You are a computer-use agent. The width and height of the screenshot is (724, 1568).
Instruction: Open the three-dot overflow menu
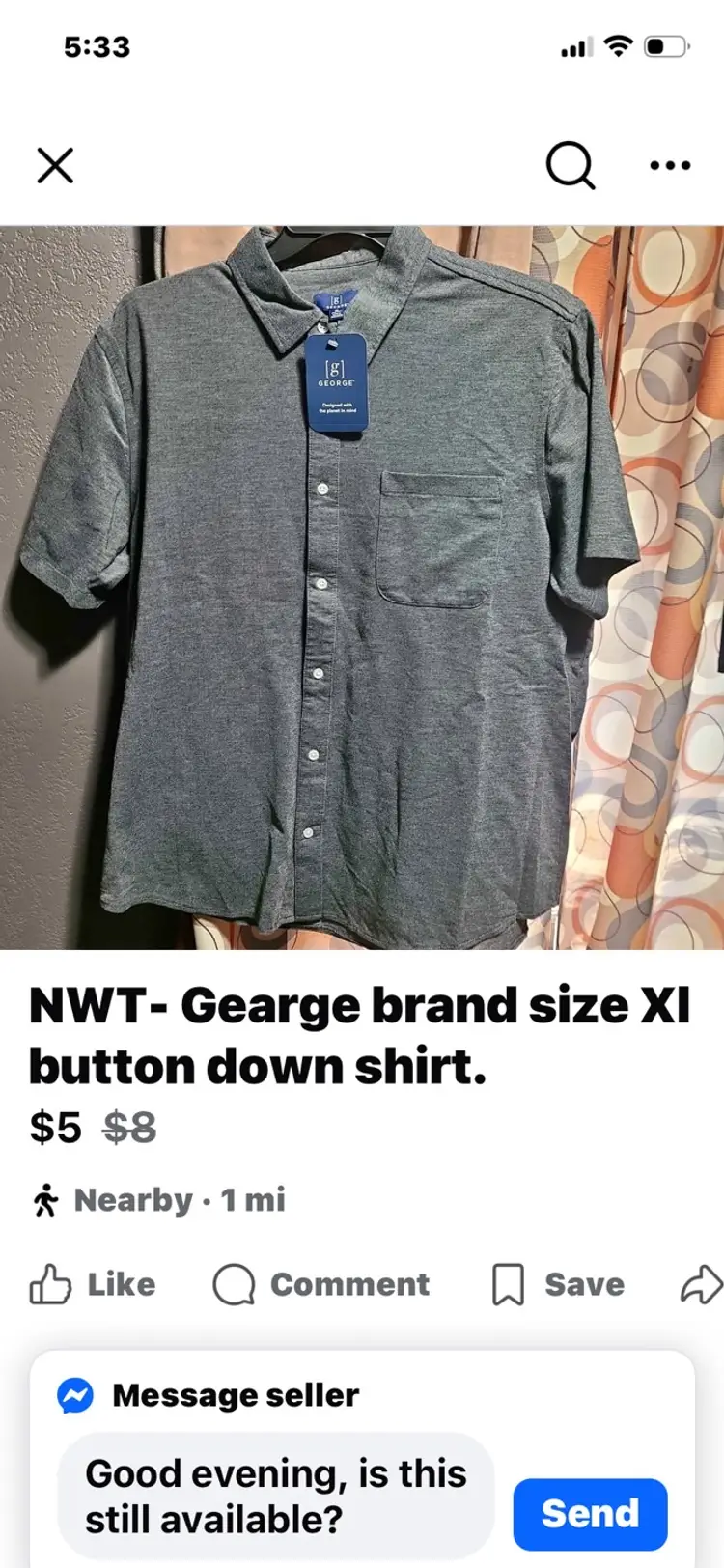[x=670, y=165]
